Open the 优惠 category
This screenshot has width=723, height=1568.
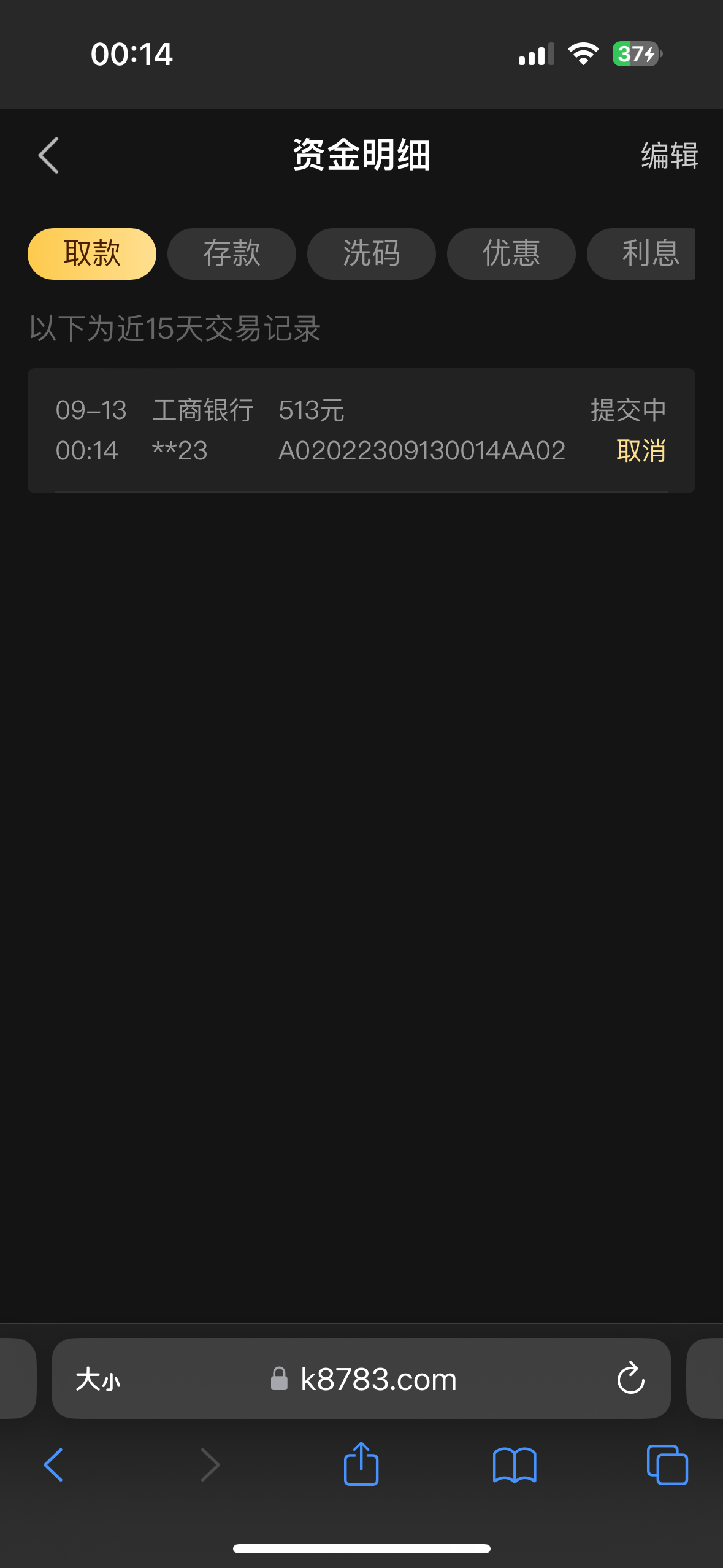(511, 253)
